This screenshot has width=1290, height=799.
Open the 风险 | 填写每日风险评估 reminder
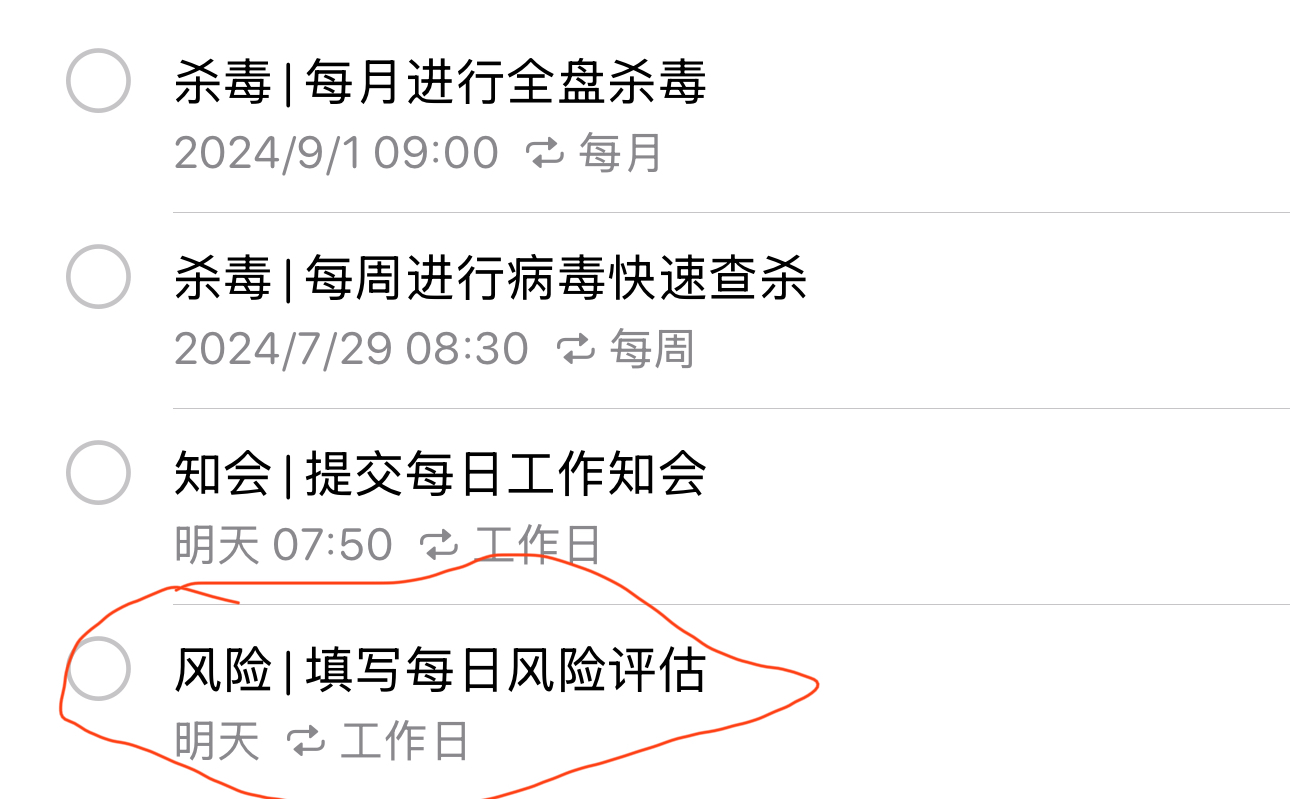[x=440, y=670]
